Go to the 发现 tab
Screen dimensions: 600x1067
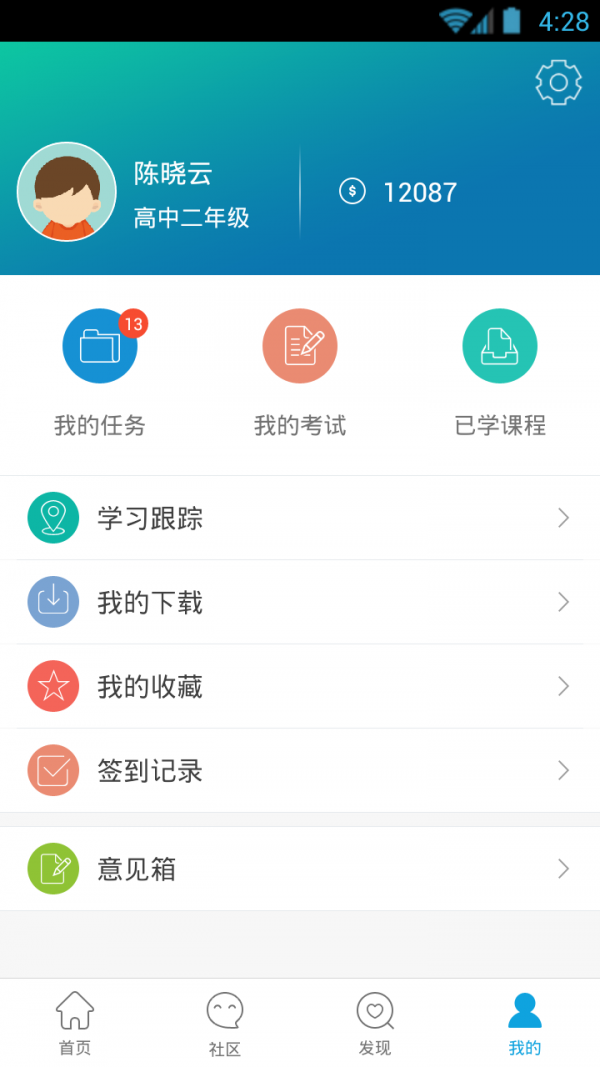(x=375, y=1022)
